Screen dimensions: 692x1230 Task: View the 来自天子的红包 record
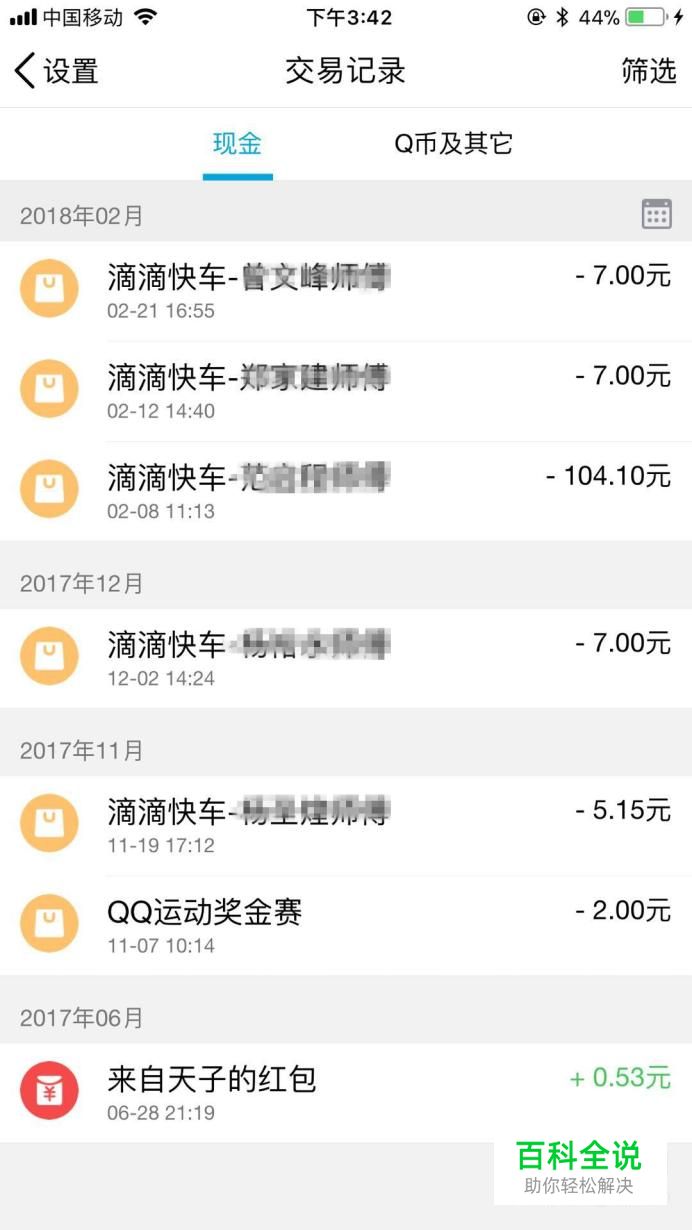tap(346, 1093)
